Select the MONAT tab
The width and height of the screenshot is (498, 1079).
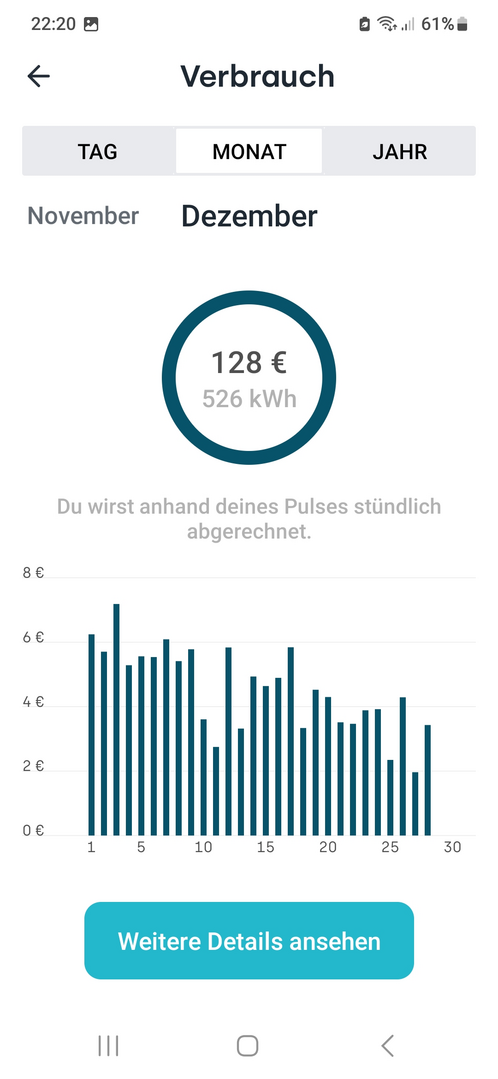click(249, 151)
